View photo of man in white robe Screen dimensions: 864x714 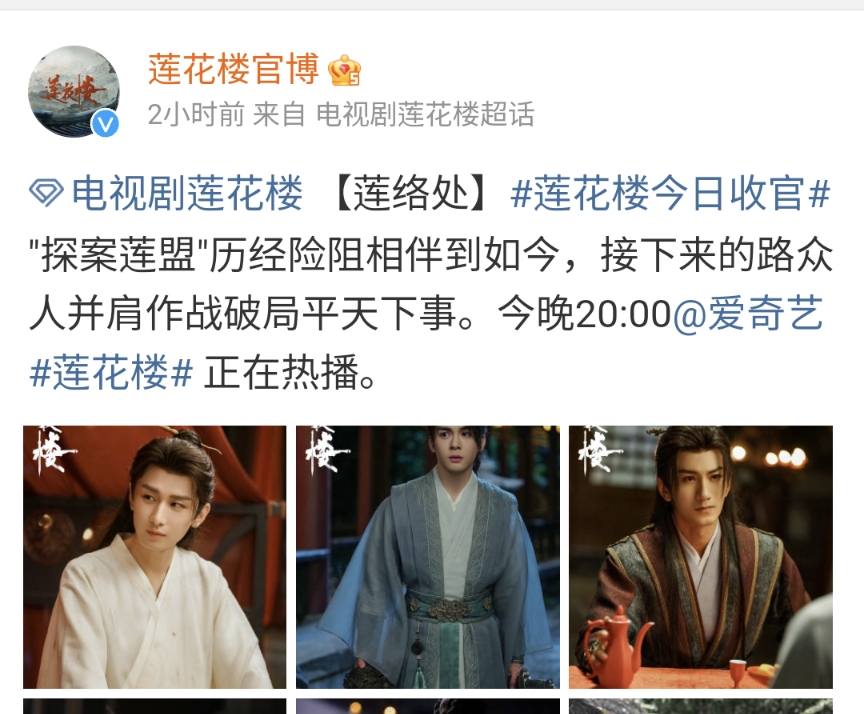tap(155, 557)
